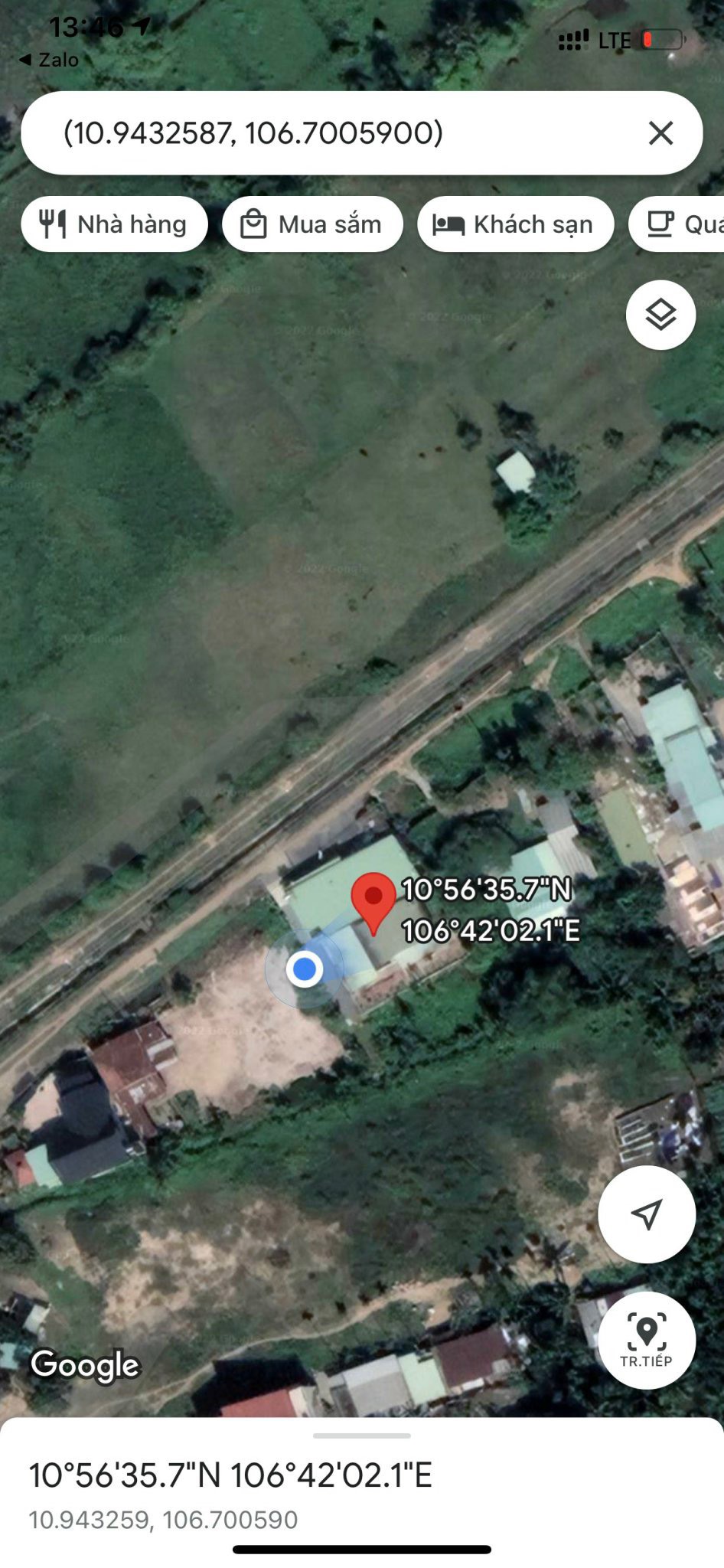The height and width of the screenshot is (1568, 724).
Task: Return to Zalo via the back link
Action: click(x=49, y=60)
